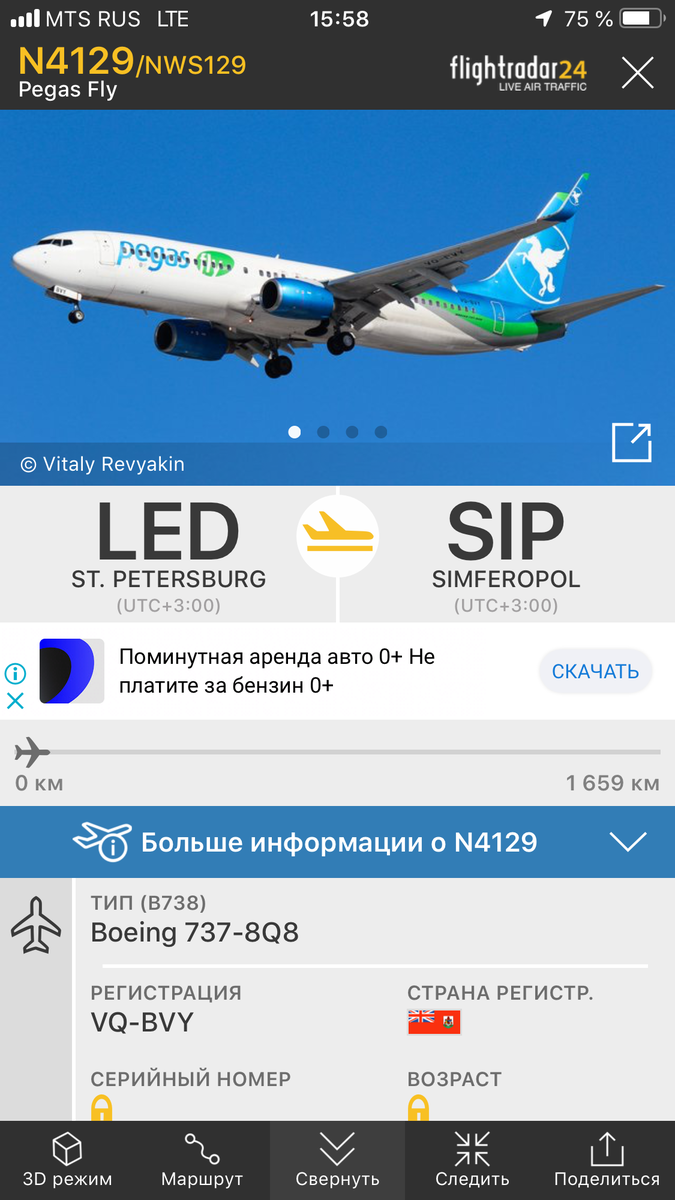Unlock the locked Возраст field

coord(418,1108)
